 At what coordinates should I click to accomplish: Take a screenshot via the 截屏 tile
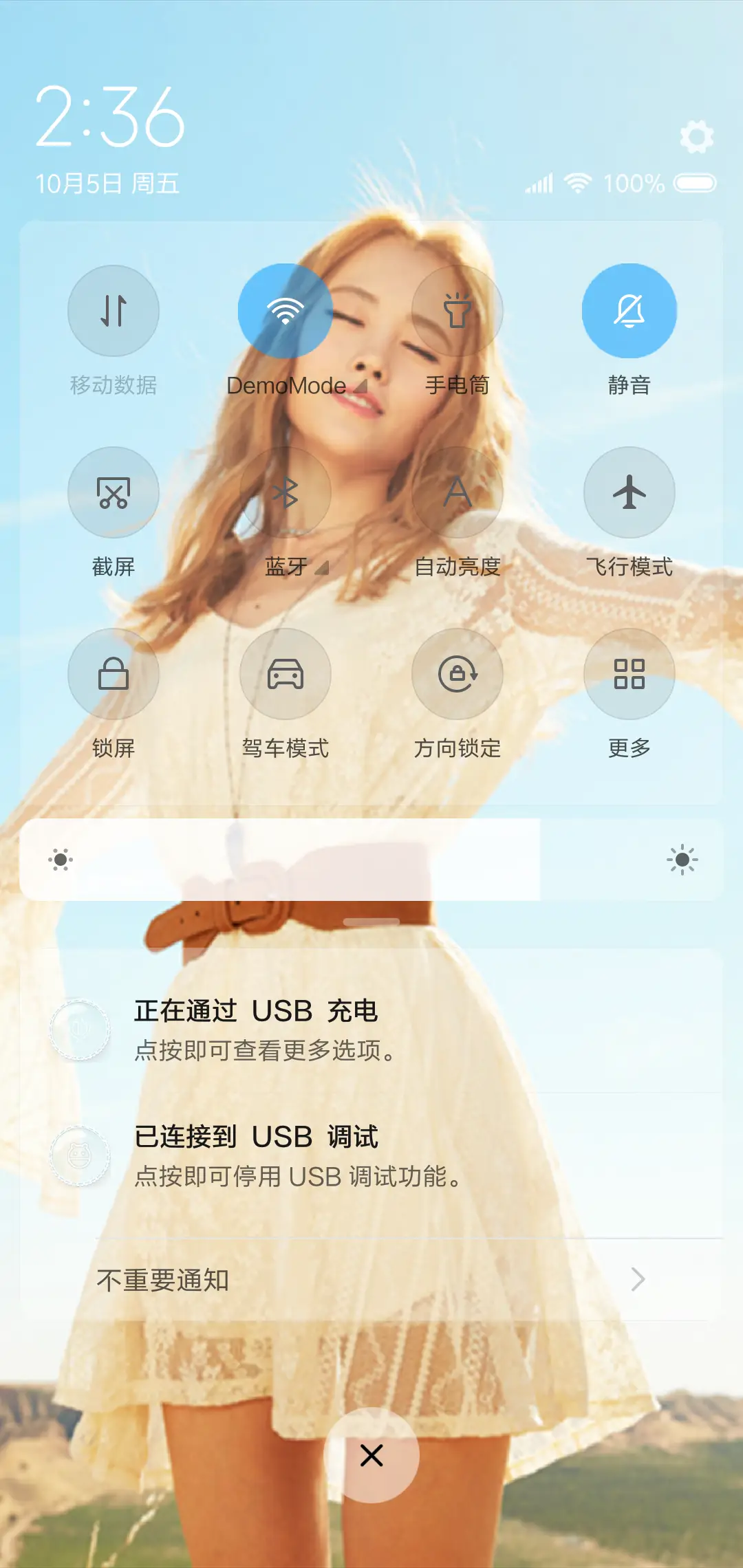114,492
